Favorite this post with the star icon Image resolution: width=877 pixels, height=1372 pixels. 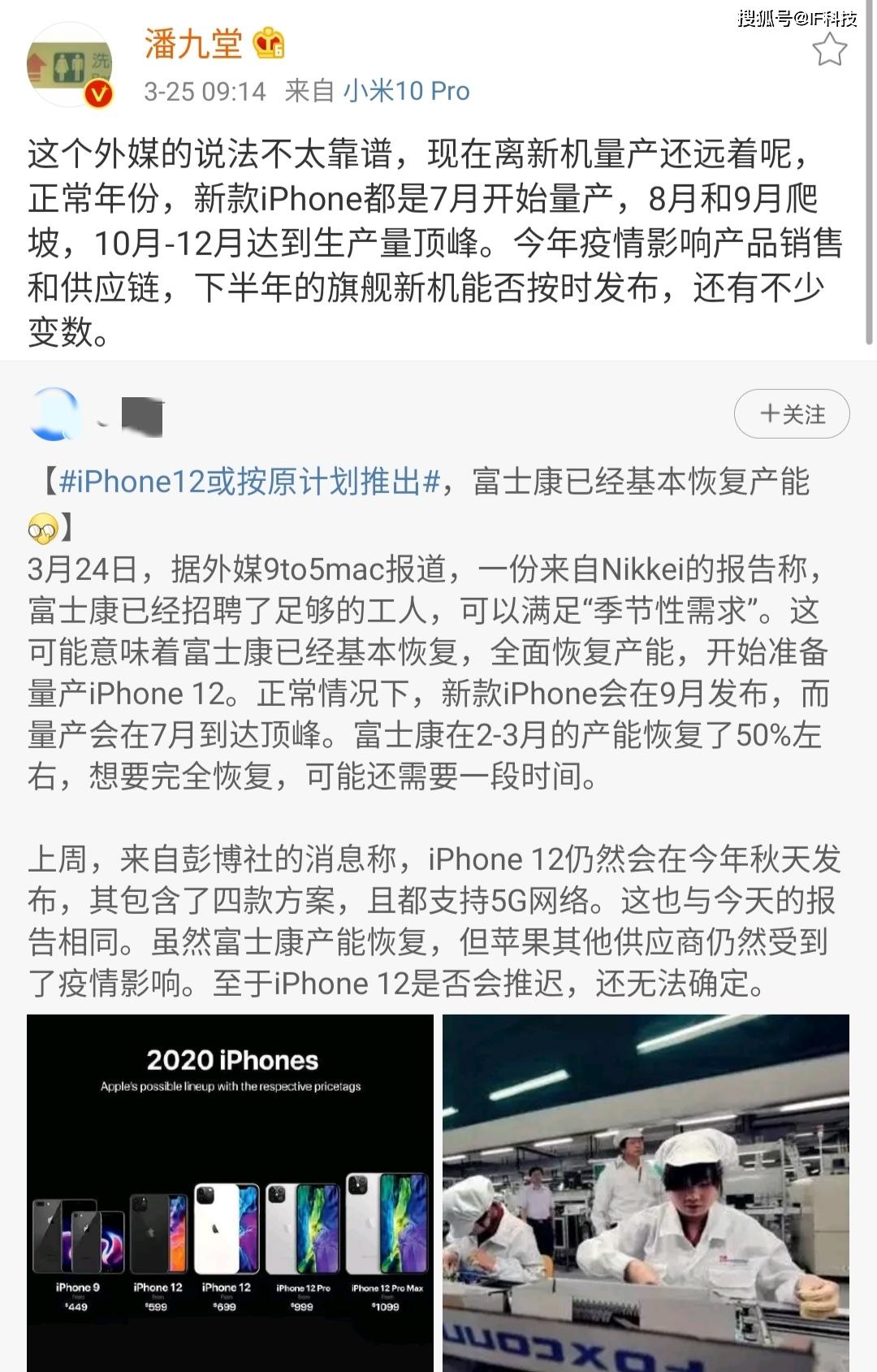point(829,50)
